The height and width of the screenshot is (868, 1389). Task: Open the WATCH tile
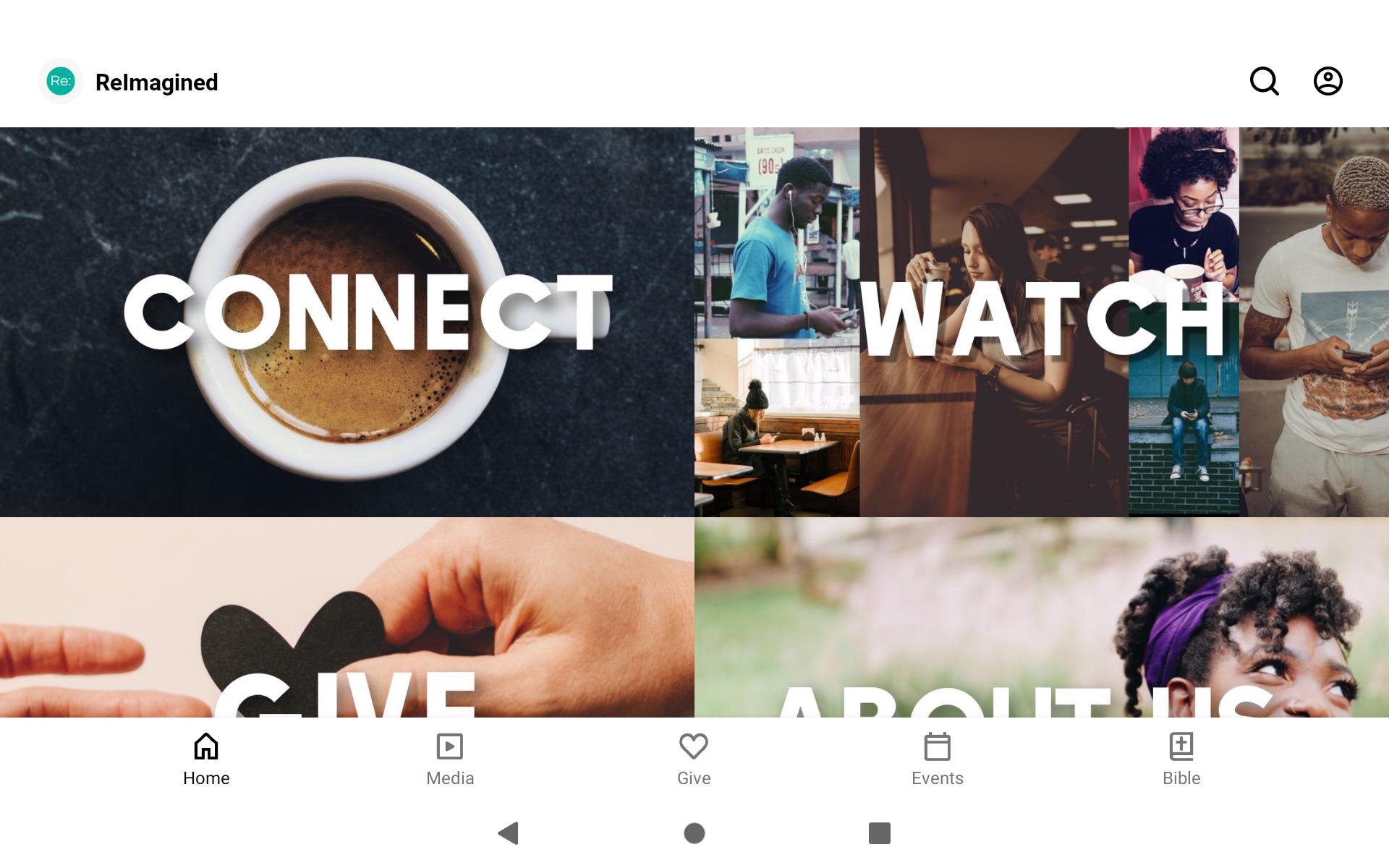pos(1042,322)
